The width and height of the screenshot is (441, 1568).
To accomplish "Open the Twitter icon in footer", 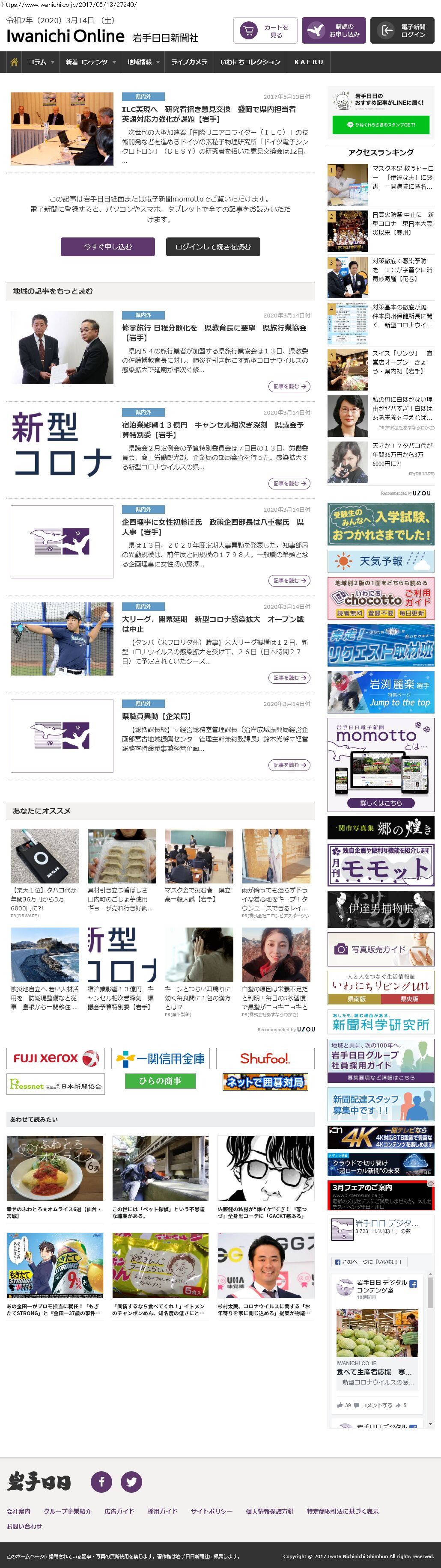I will pos(131,1481).
